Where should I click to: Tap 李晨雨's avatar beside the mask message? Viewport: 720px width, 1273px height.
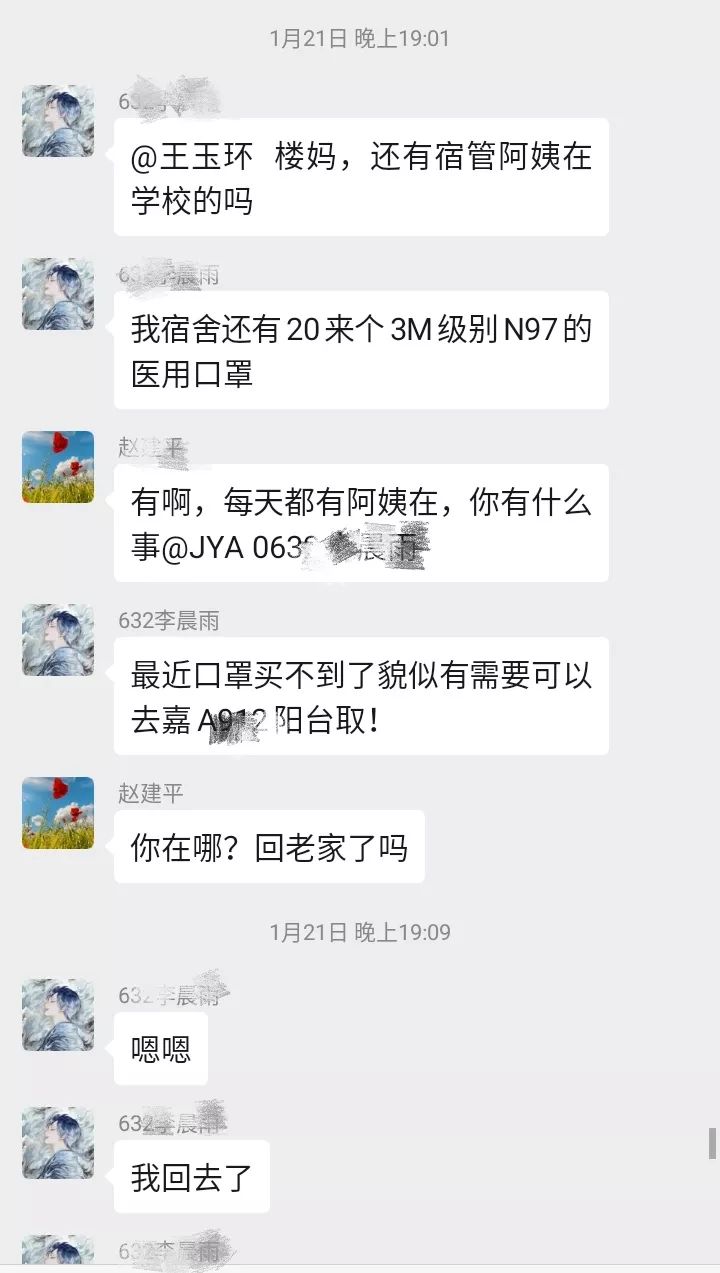[57, 293]
